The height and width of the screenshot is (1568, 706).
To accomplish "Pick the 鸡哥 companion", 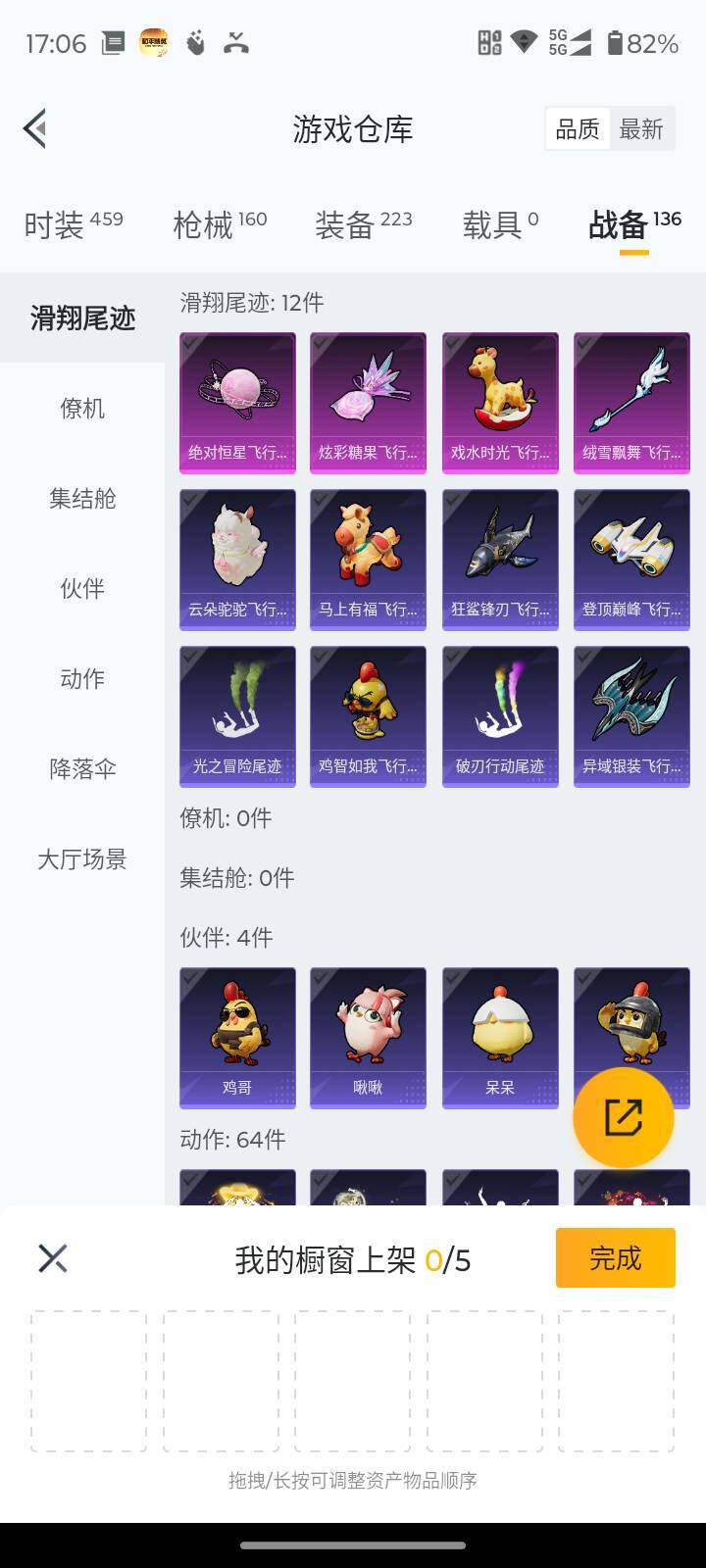I will click(237, 1037).
